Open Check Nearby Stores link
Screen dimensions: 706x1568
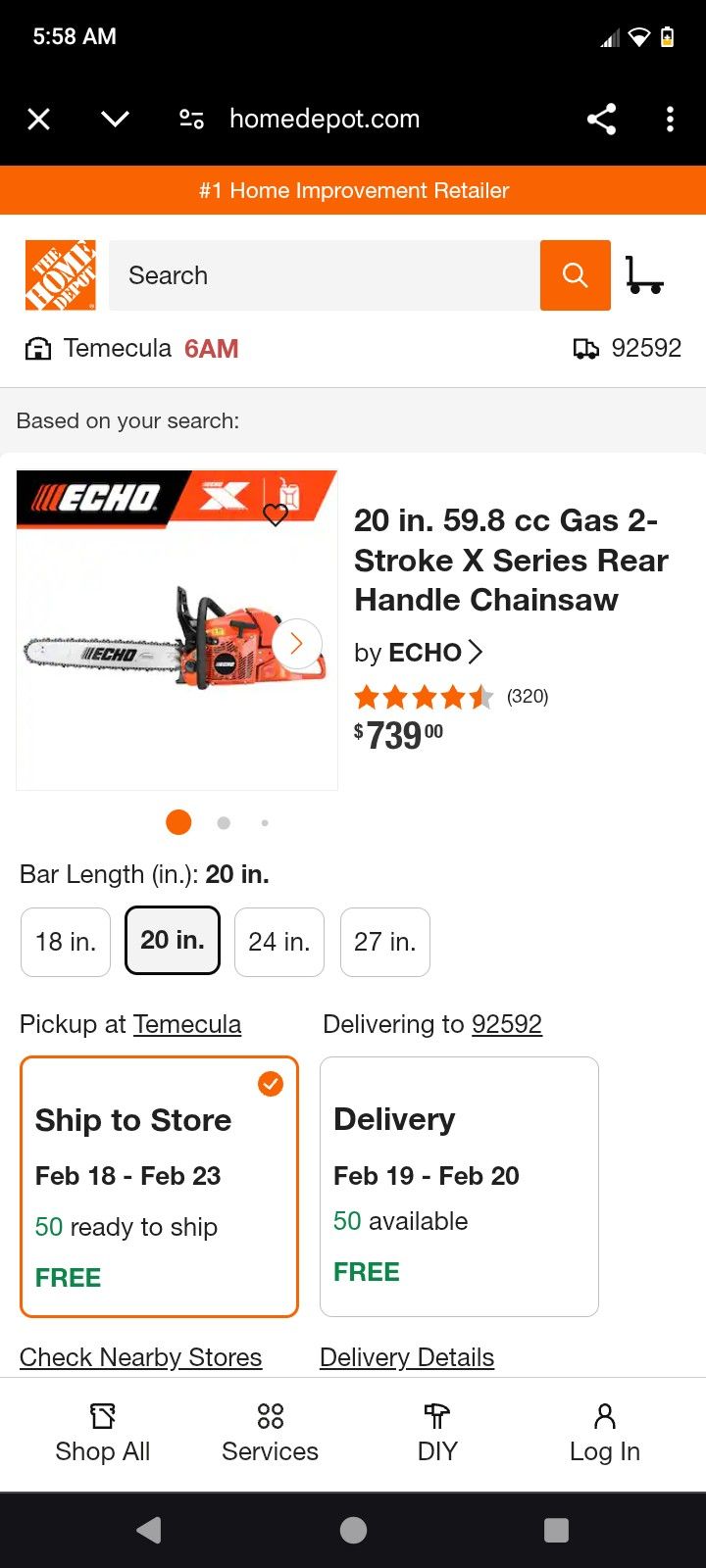point(140,1357)
